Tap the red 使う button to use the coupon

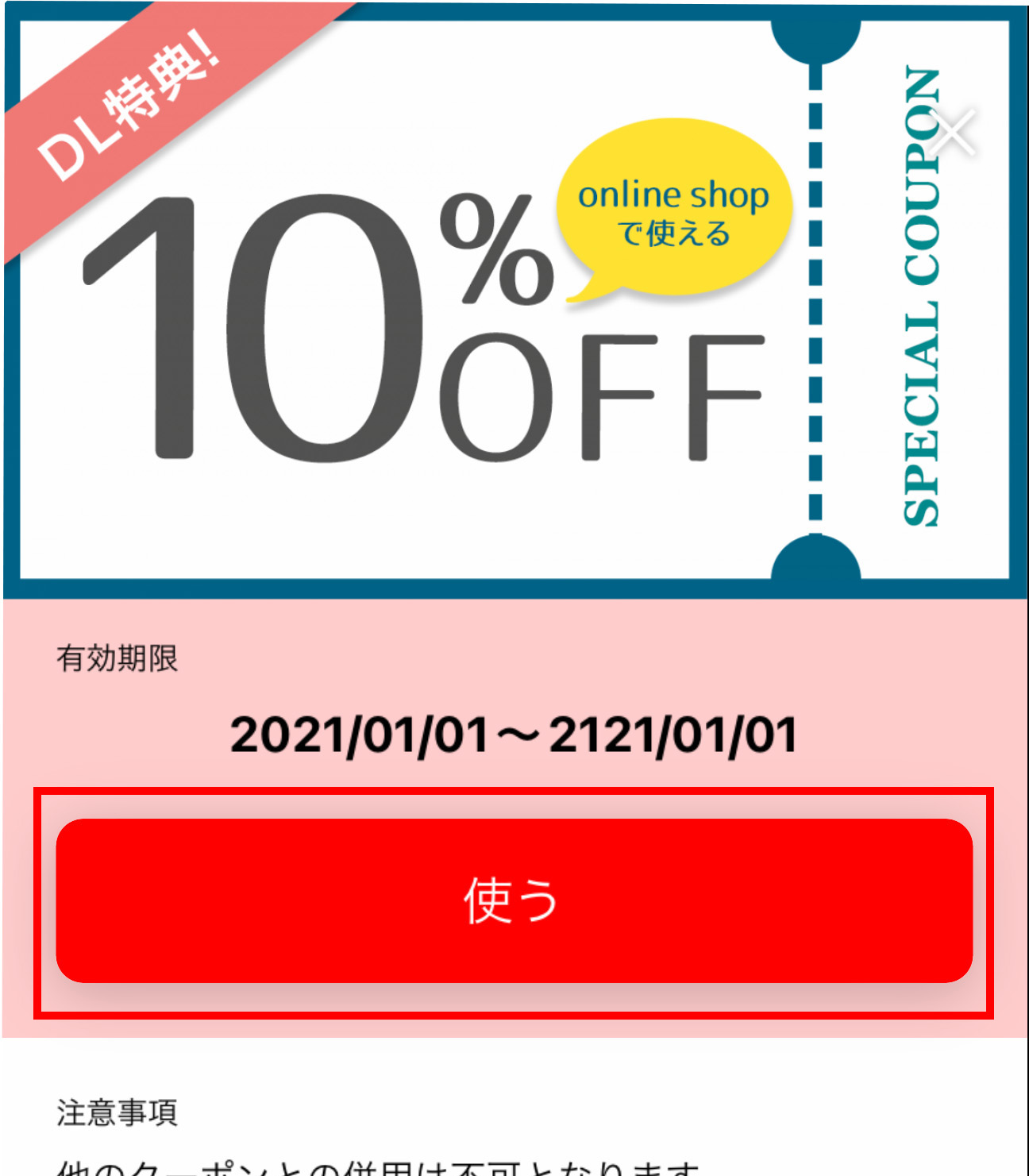[514, 900]
